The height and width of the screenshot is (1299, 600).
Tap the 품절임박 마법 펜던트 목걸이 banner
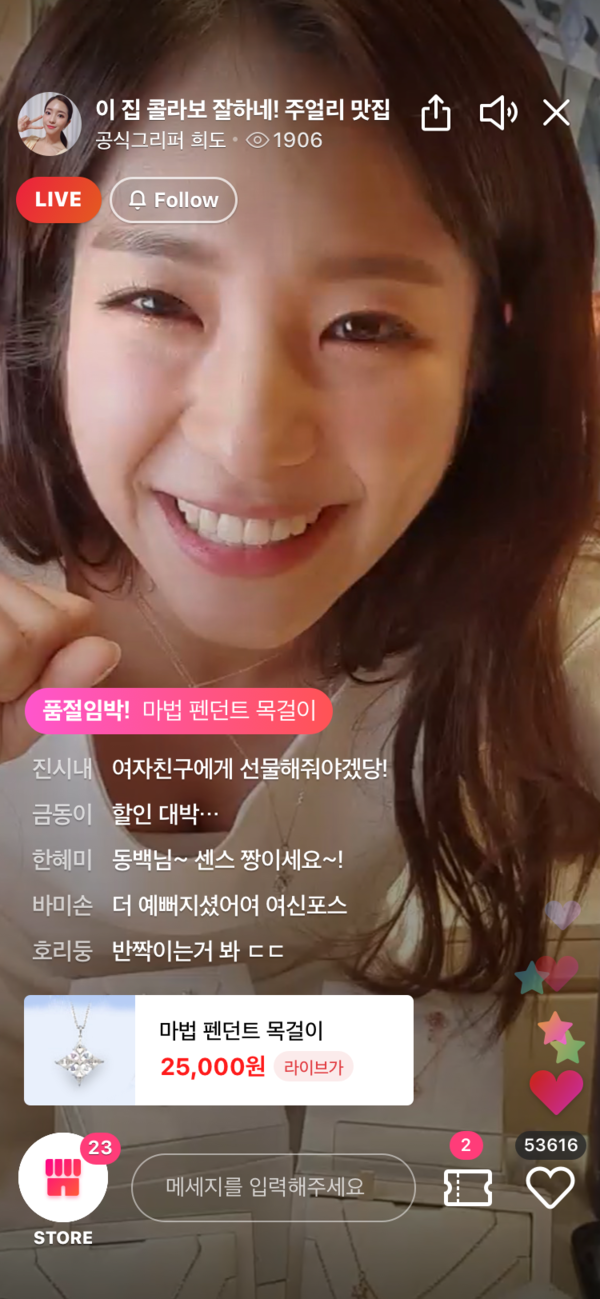click(x=178, y=711)
